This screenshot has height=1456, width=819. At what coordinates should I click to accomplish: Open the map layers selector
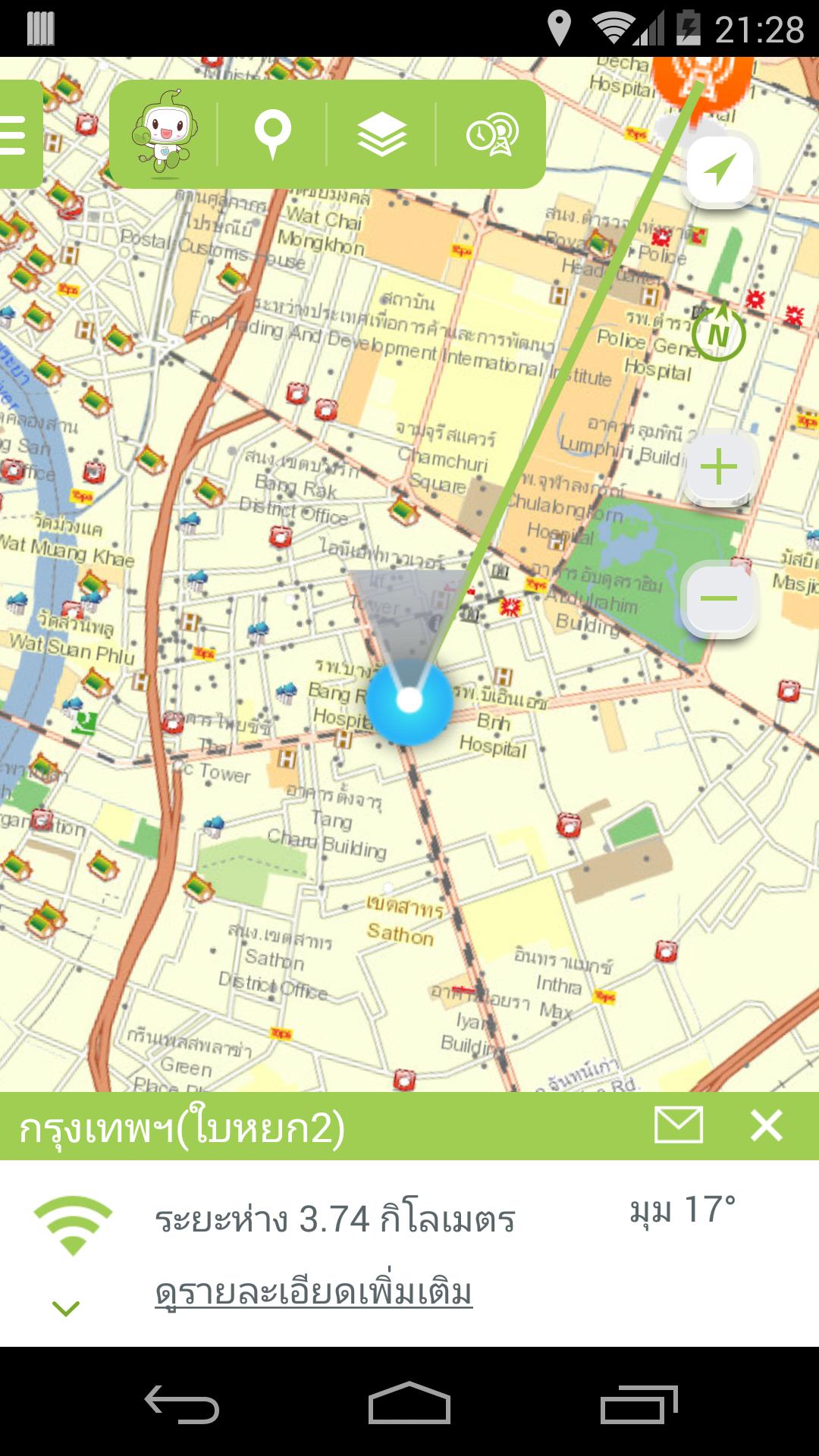click(x=381, y=134)
